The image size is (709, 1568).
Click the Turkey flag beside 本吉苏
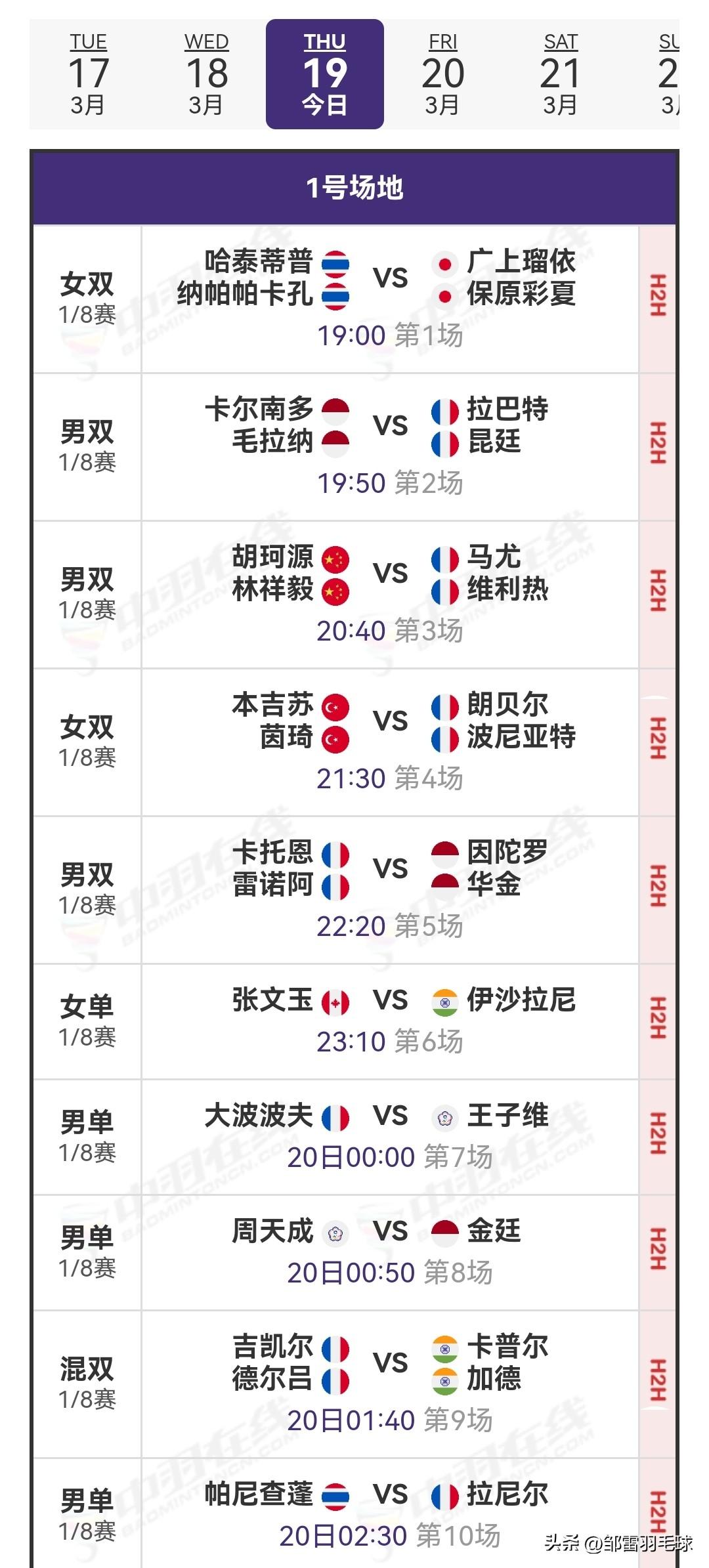pyautogui.click(x=335, y=709)
